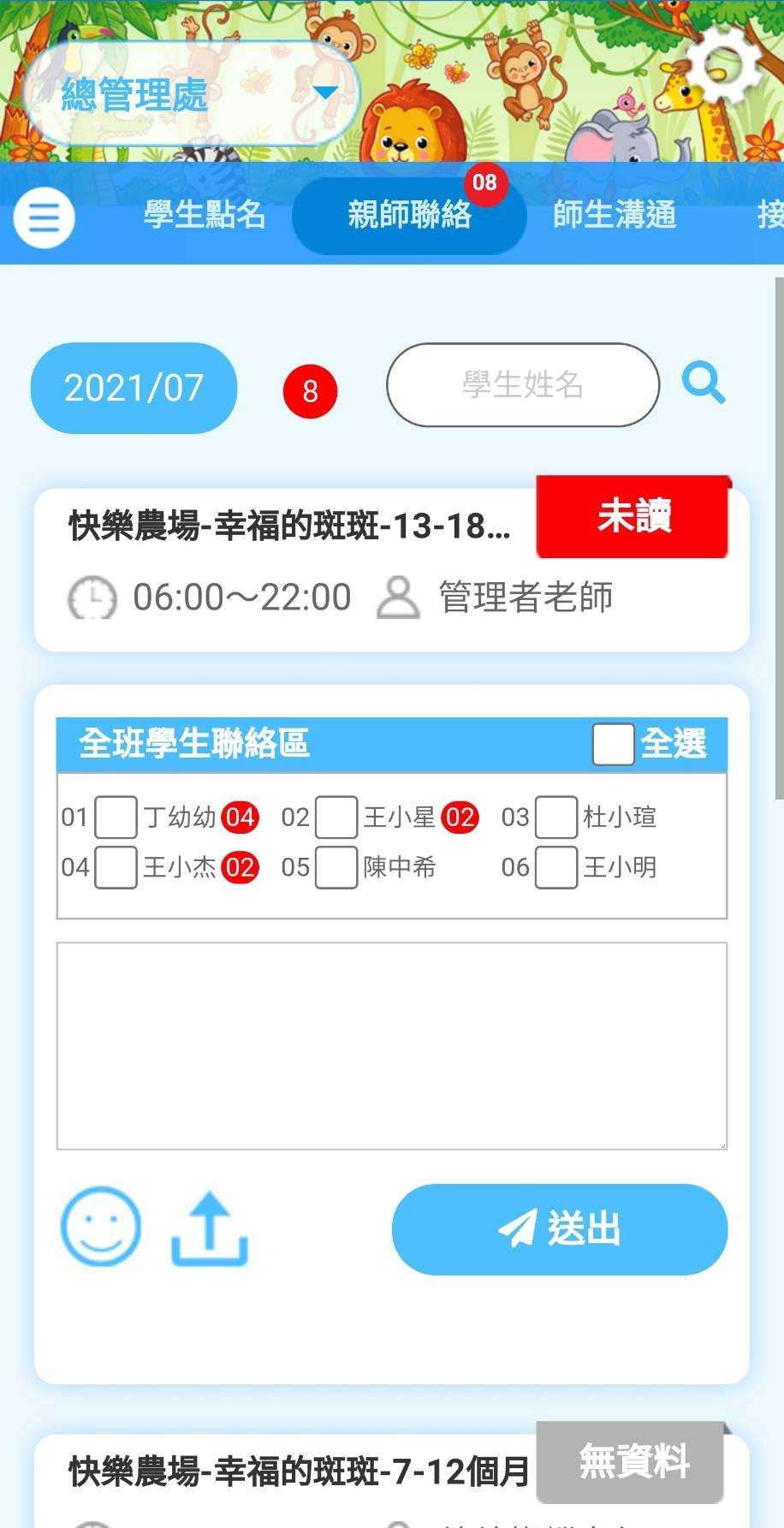Select student 王小明 checkbox
The image size is (784, 1528).
[556, 867]
